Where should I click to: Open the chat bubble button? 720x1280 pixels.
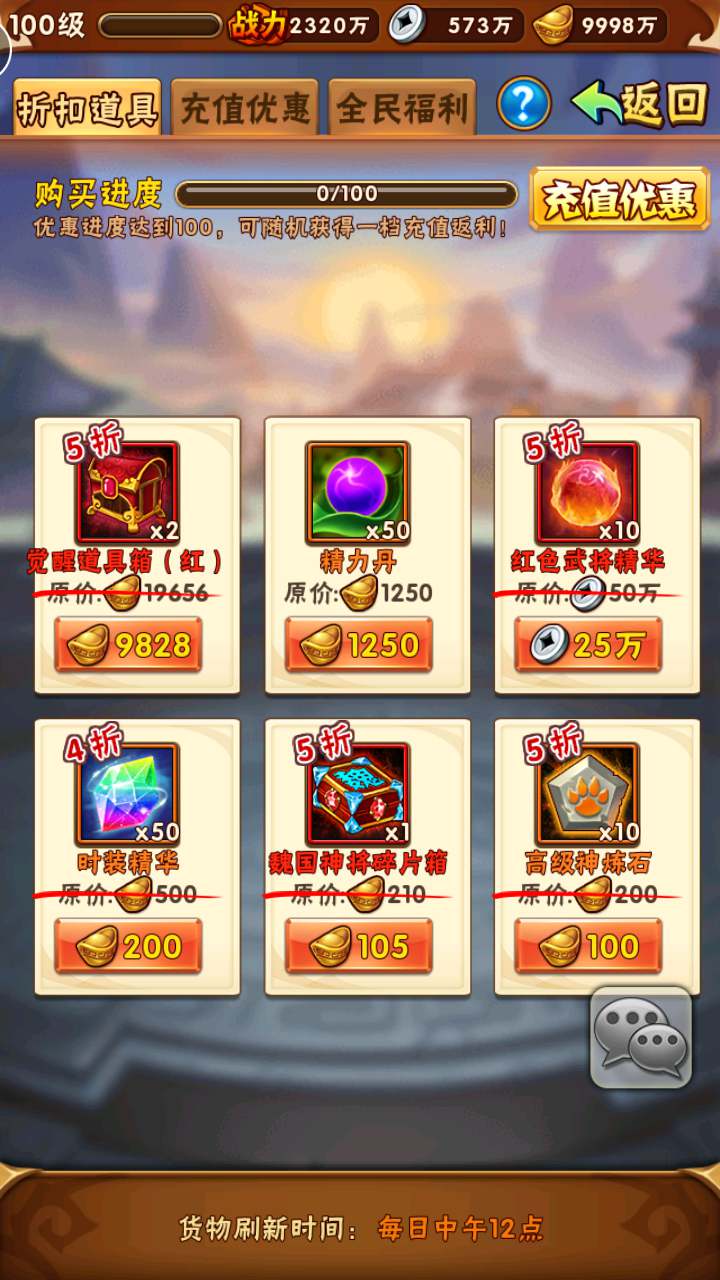[641, 1038]
